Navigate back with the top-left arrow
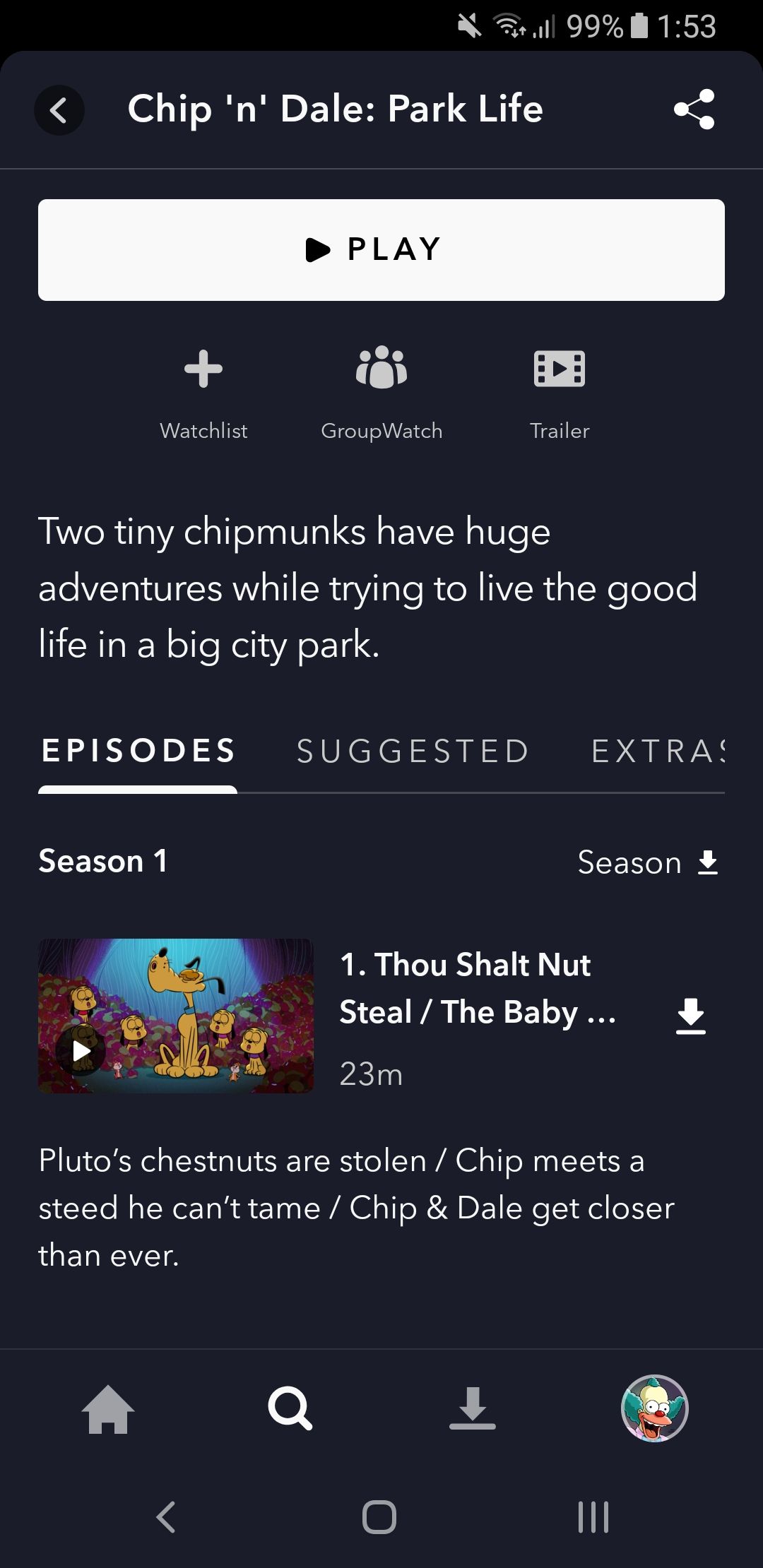Screen dimensions: 763x1568 click(59, 109)
